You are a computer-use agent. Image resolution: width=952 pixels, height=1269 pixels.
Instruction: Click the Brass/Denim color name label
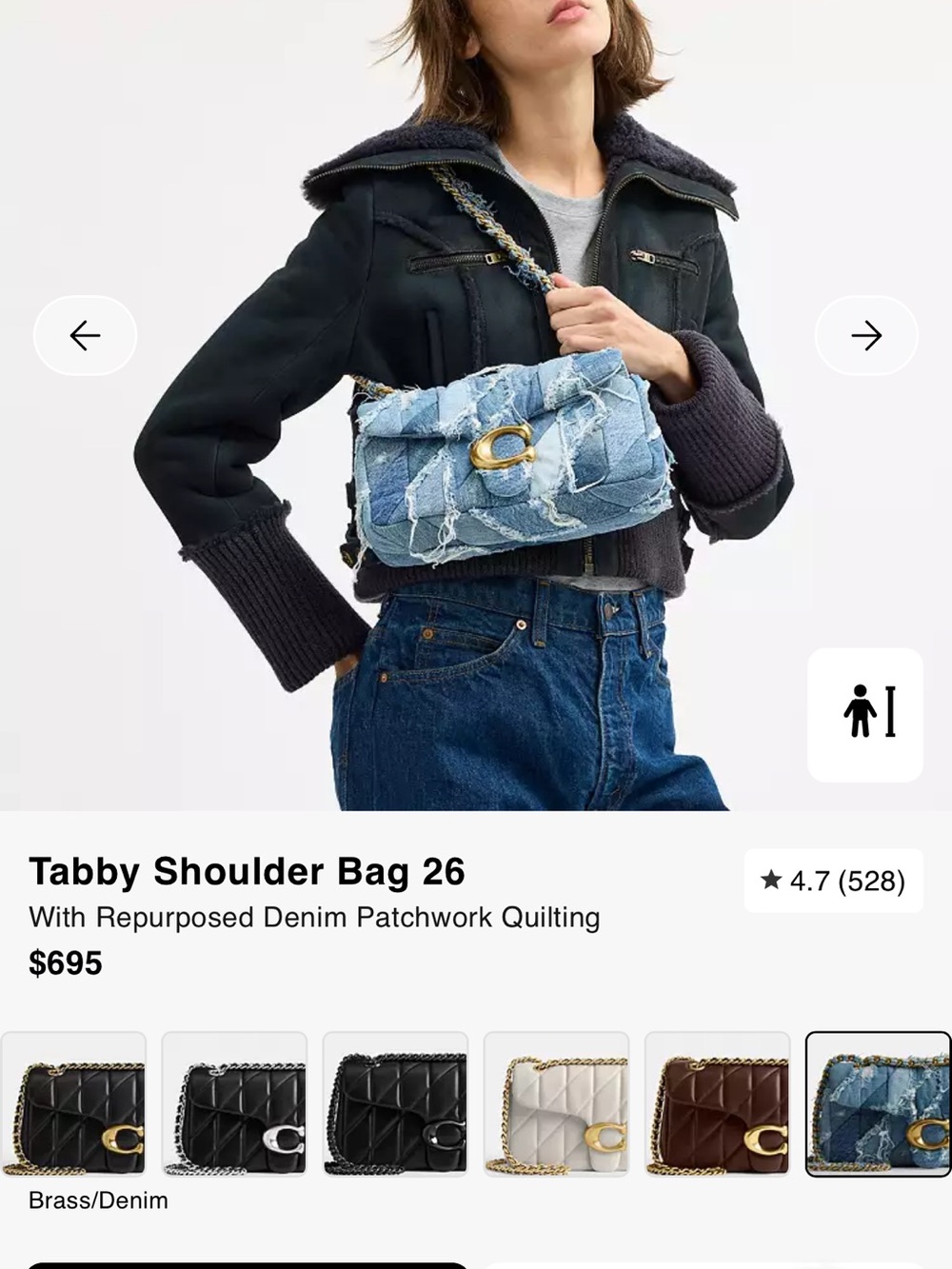point(98,1200)
